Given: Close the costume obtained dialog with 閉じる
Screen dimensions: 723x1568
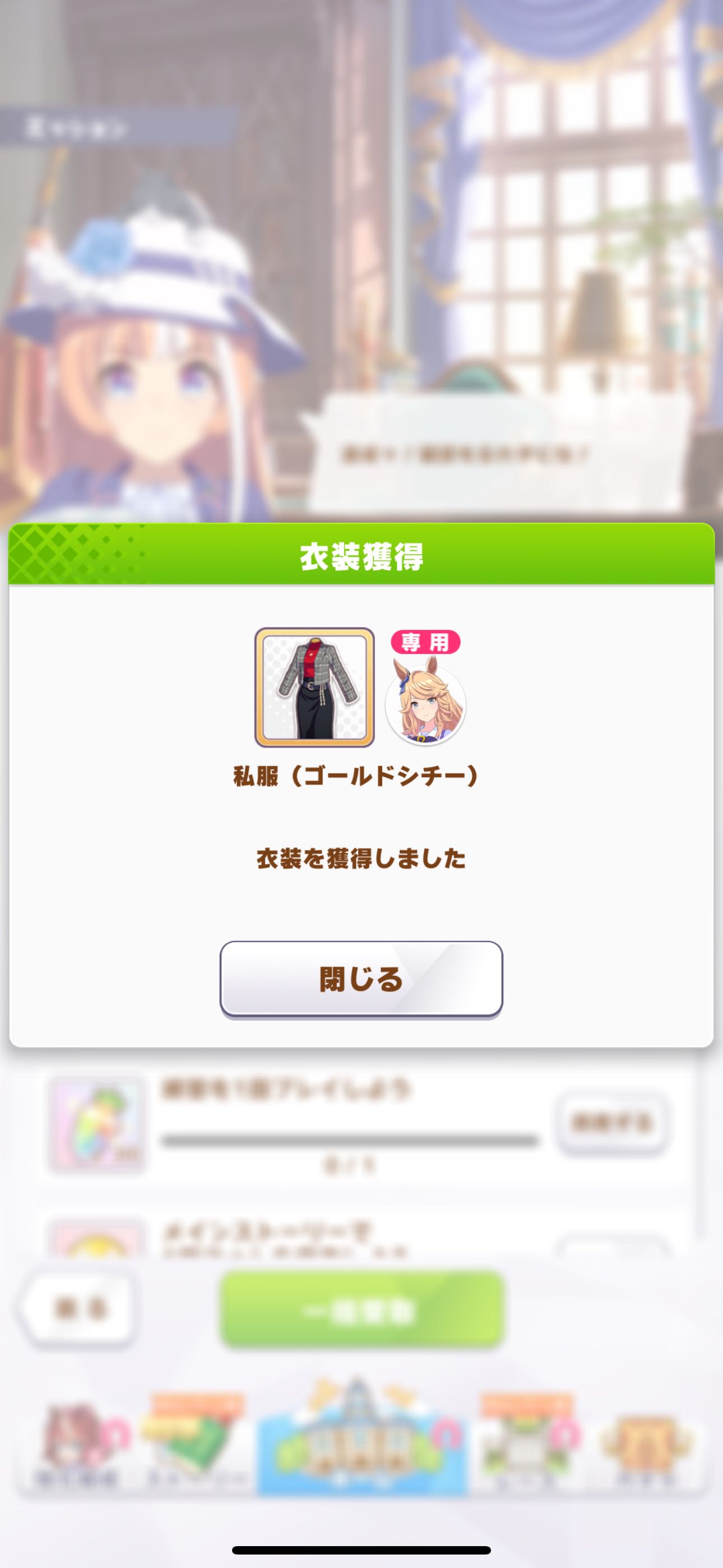Looking at the screenshot, I should click(x=361, y=979).
